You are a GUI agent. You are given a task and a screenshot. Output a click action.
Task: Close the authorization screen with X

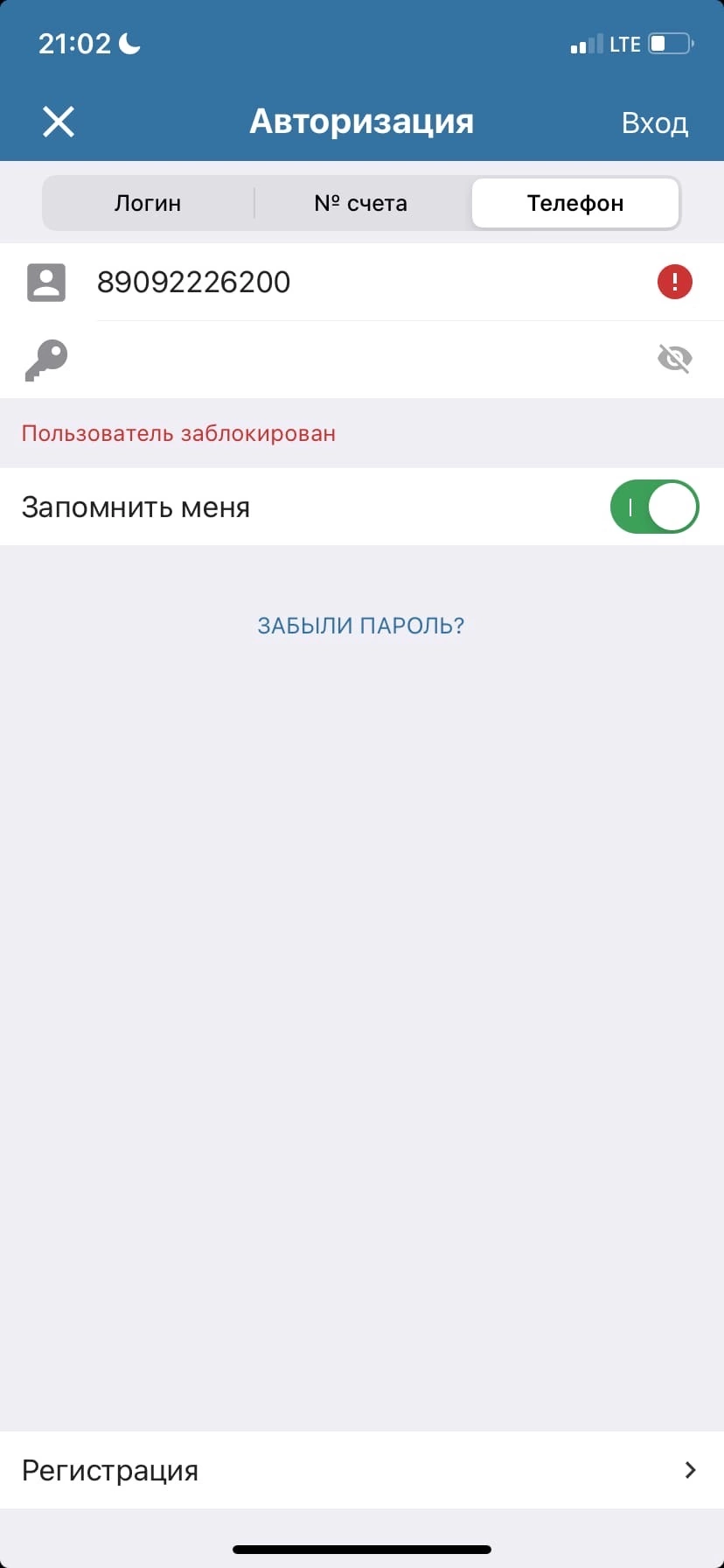59,122
